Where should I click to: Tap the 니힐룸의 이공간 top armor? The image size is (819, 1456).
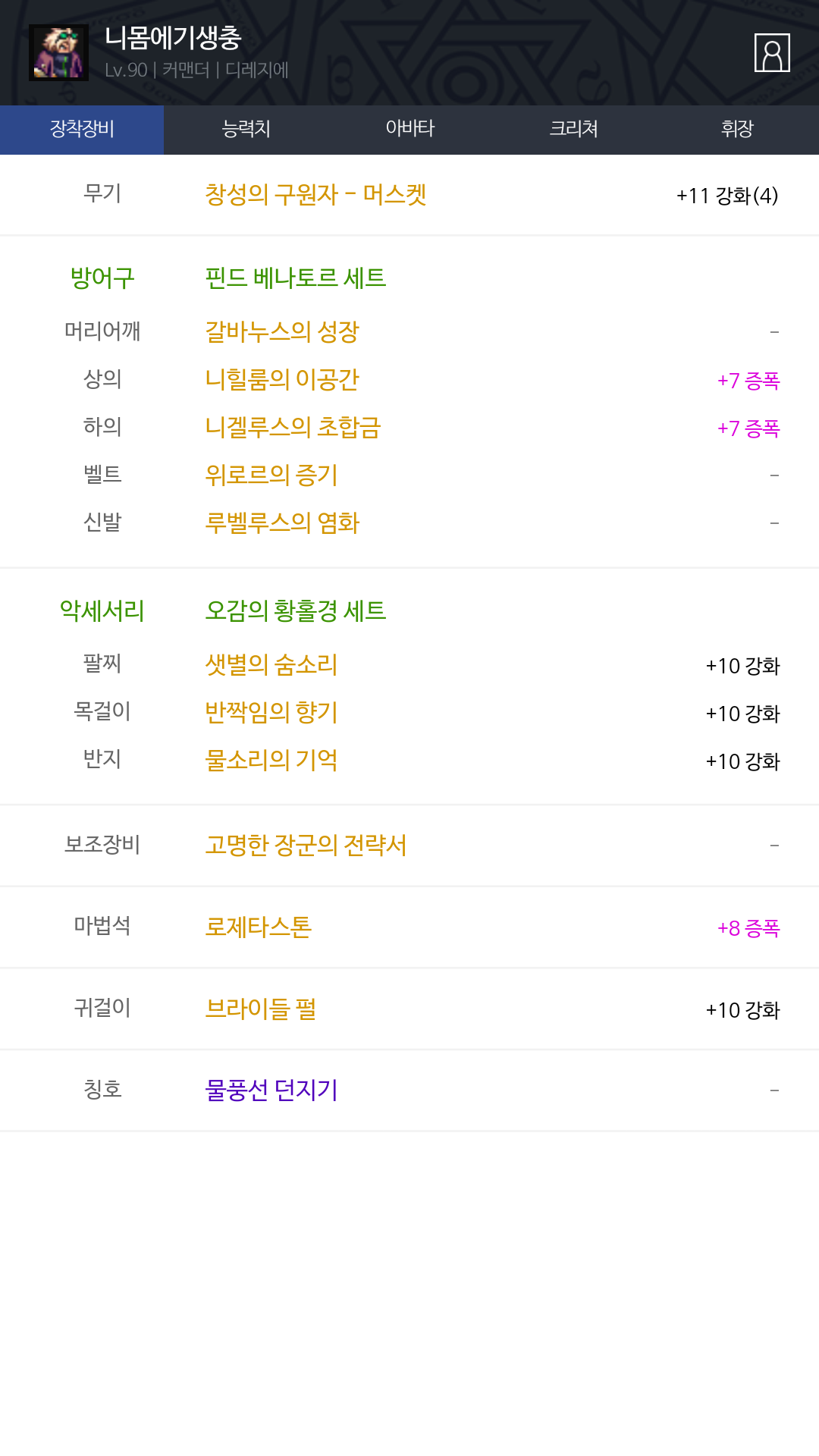(x=282, y=379)
